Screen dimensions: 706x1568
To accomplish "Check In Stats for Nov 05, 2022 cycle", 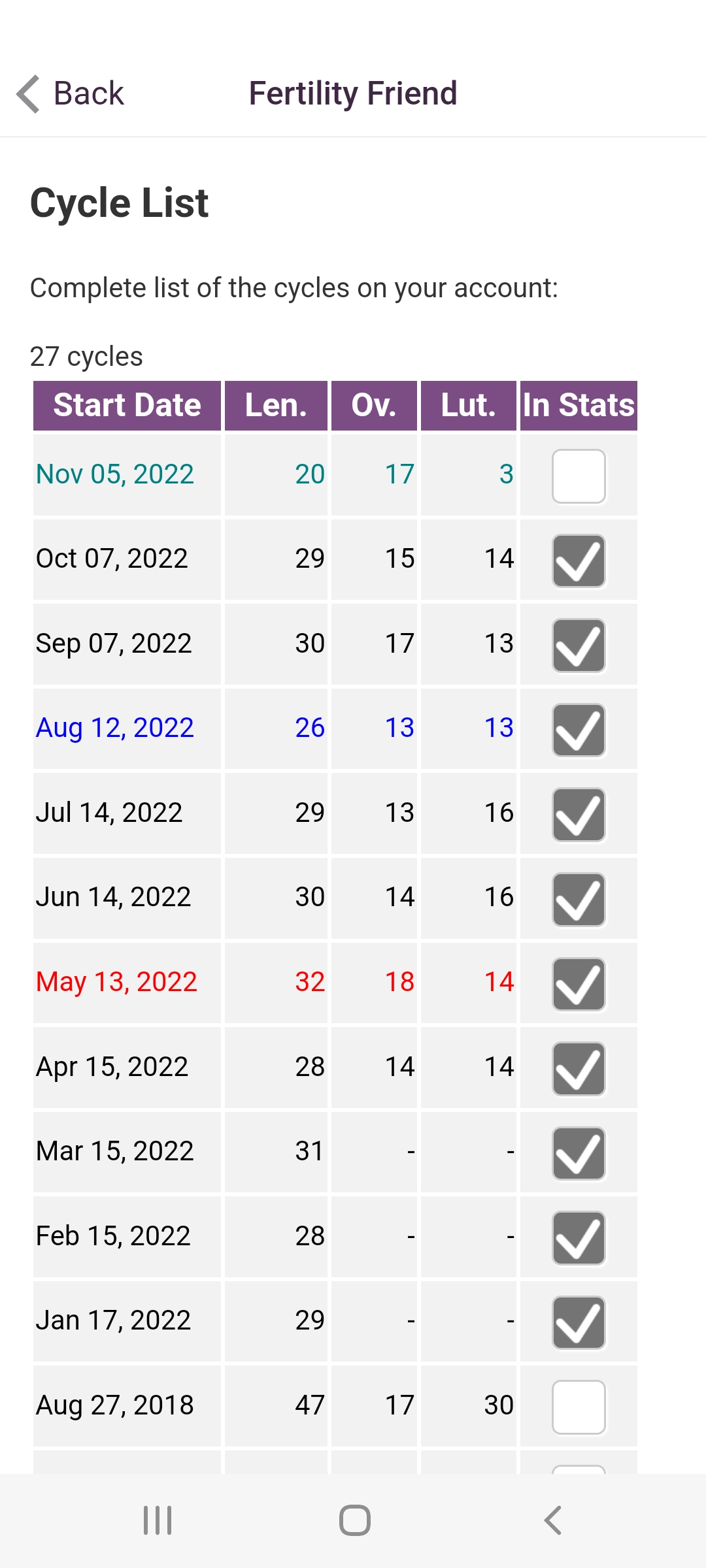I will point(579,476).
